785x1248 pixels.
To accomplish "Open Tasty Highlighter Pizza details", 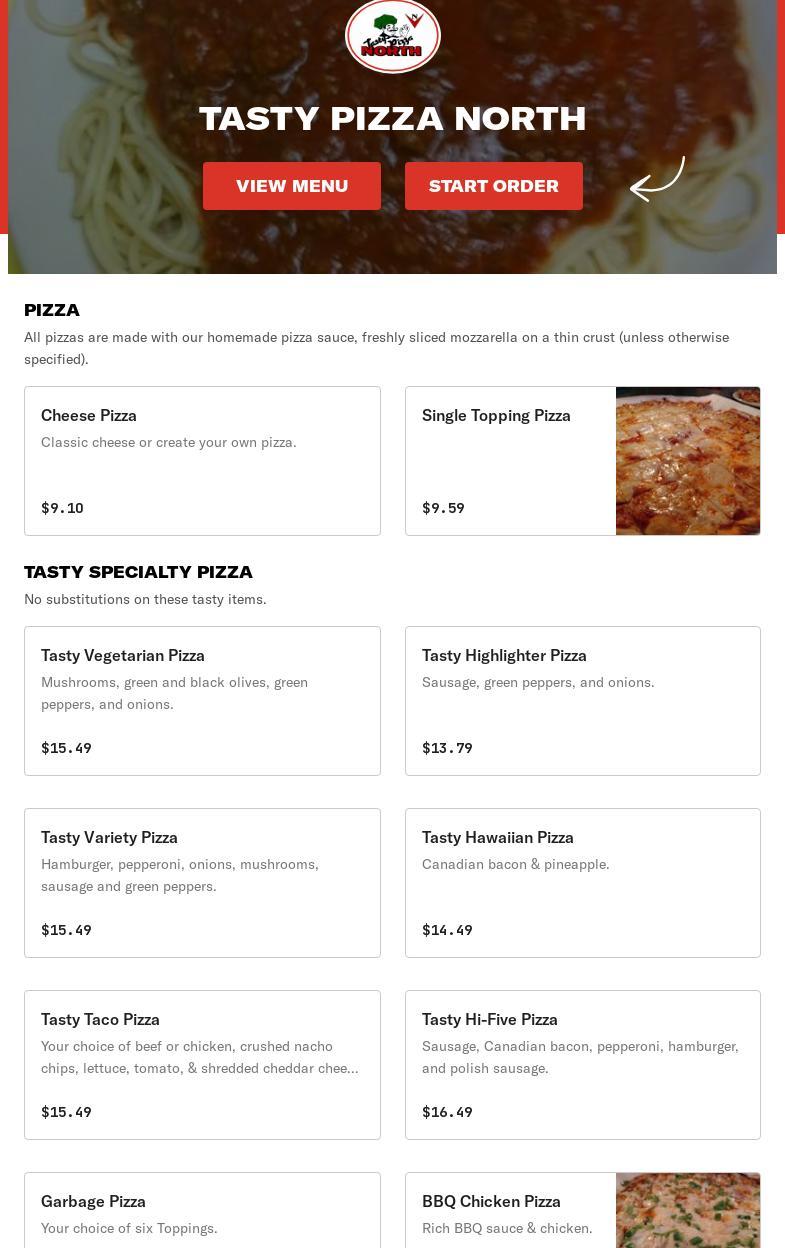I will tap(582, 701).
